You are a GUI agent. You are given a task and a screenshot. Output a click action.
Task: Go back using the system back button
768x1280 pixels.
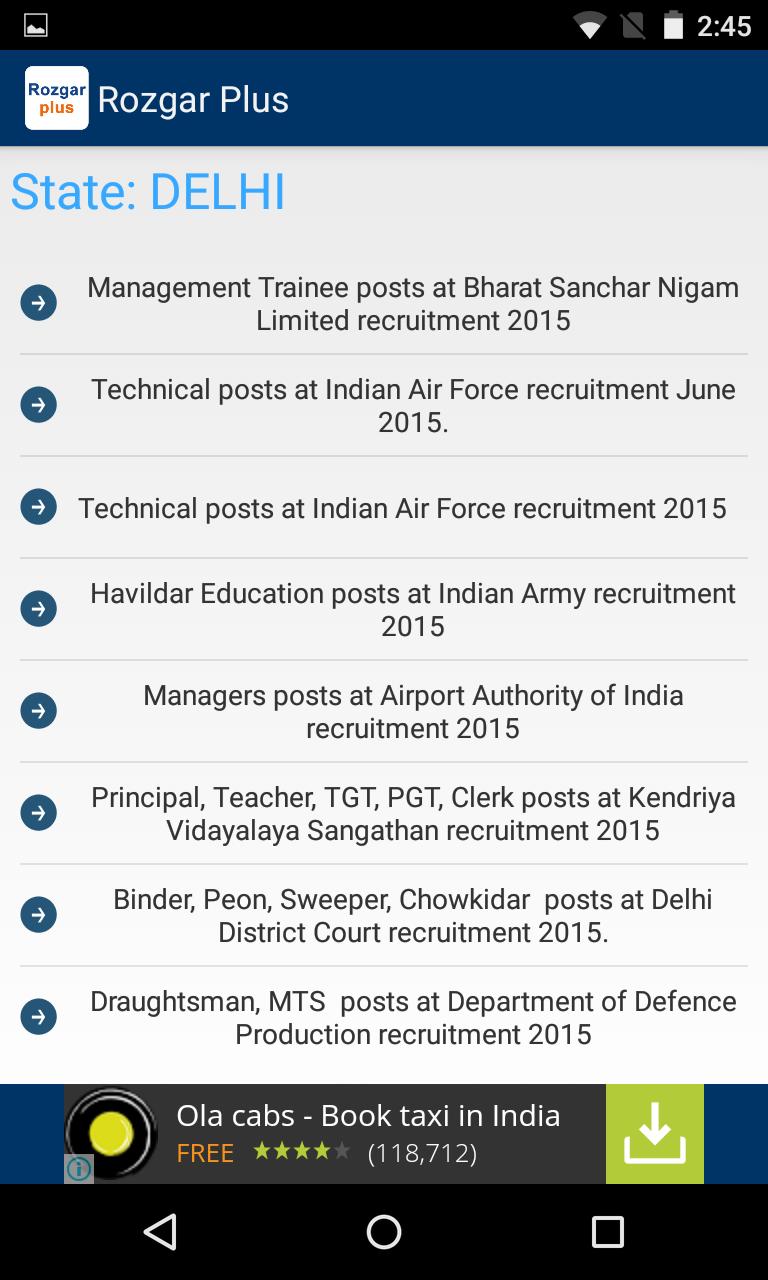pos(160,1232)
